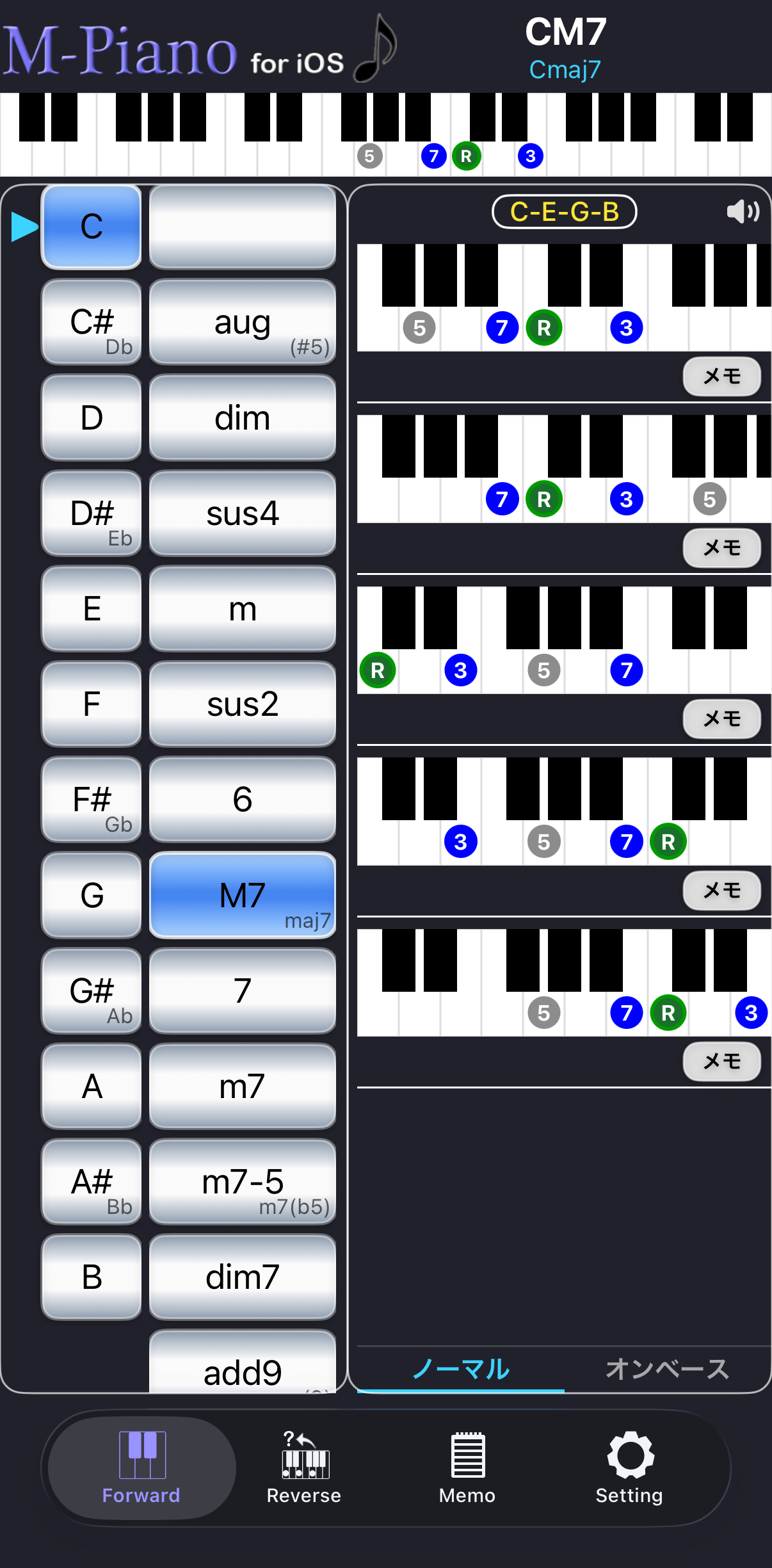Select the G# root note
The image size is (772, 1568).
[x=91, y=991]
